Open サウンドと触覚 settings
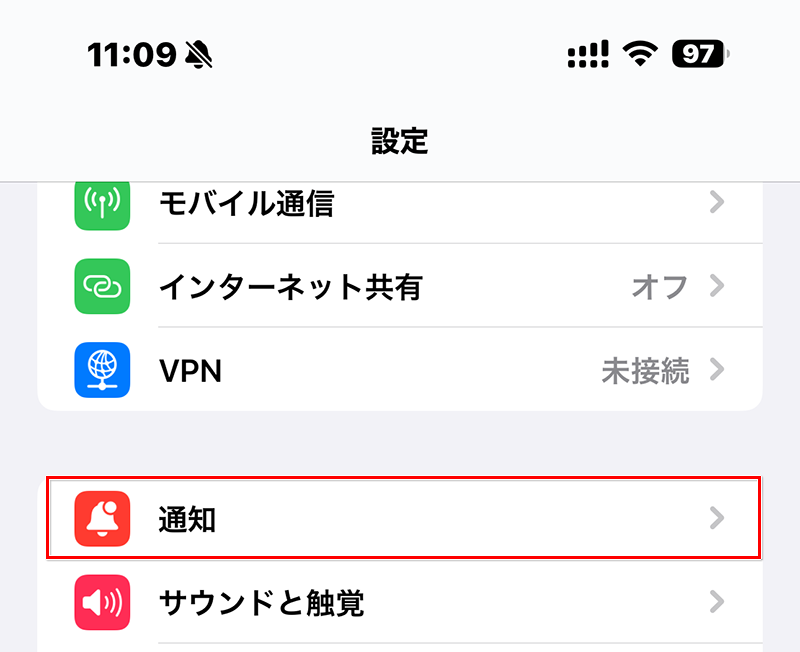 coord(400,603)
